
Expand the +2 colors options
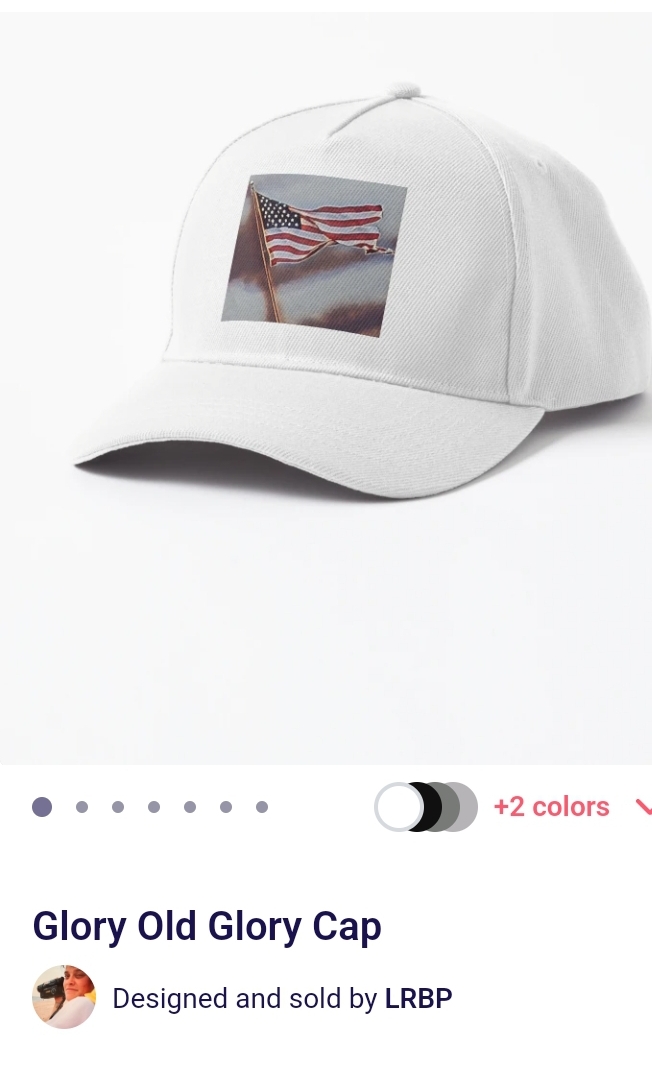[x=571, y=807]
